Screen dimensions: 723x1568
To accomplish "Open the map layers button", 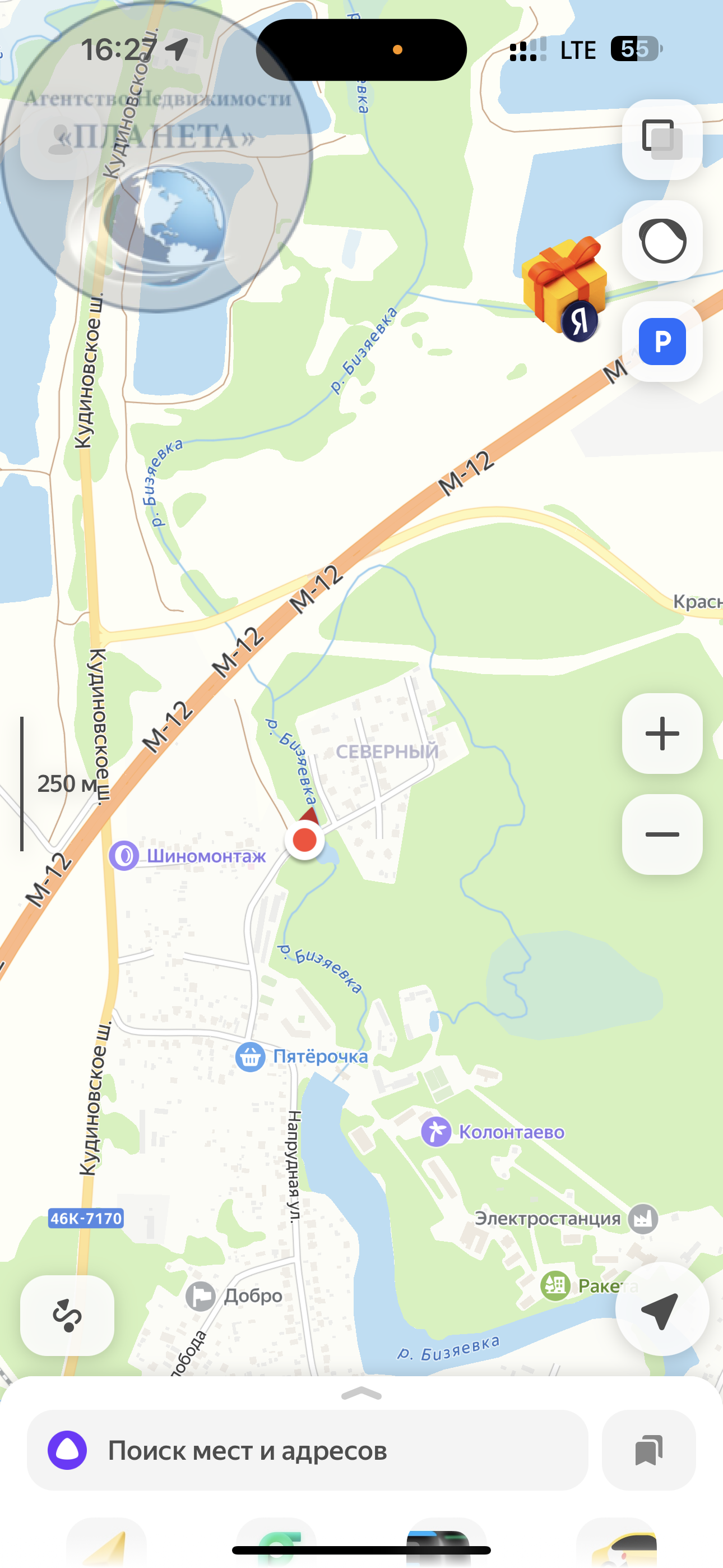I will pos(661,140).
